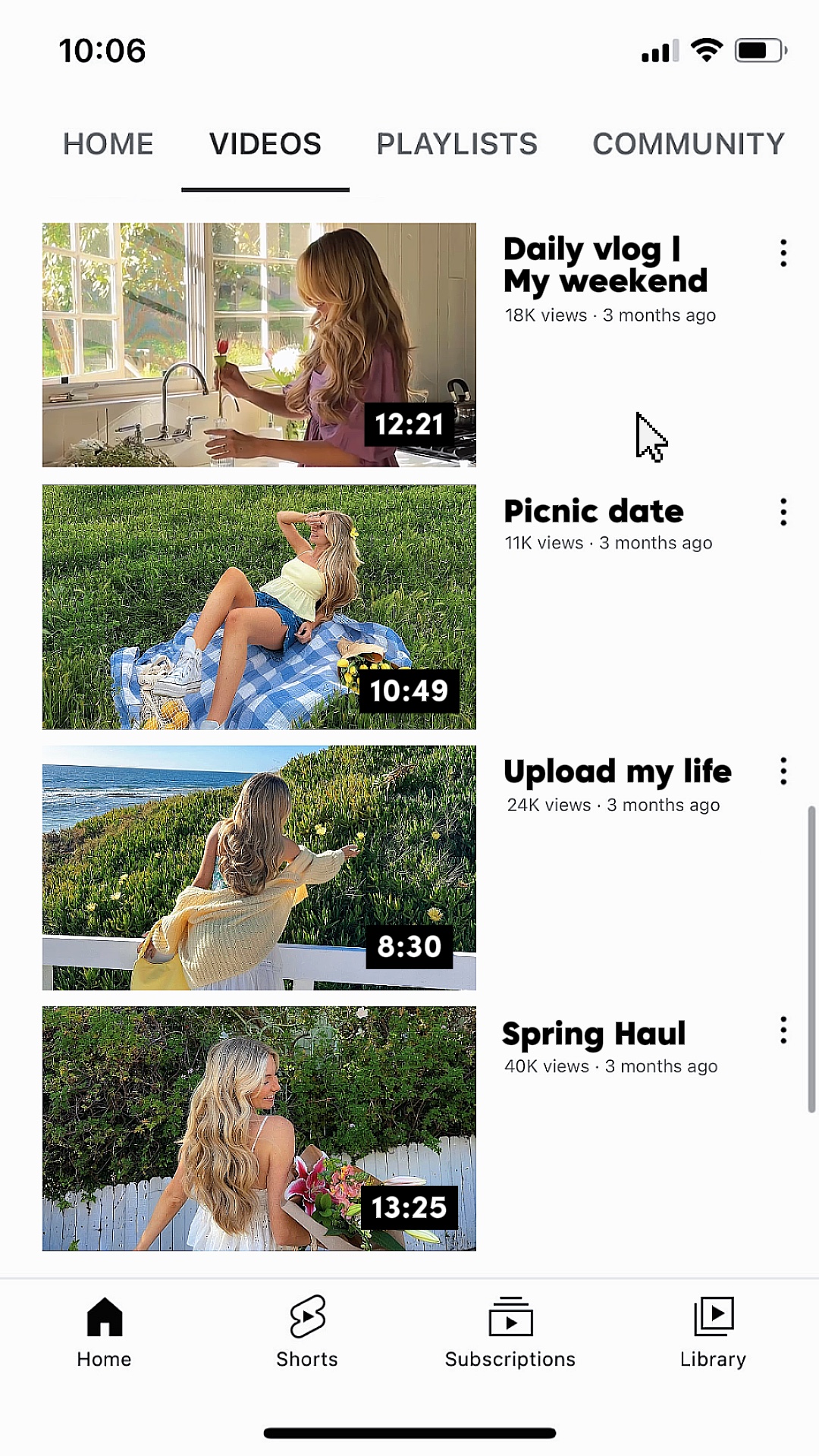
Task: Watch the Upload my life video
Action: [x=259, y=868]
